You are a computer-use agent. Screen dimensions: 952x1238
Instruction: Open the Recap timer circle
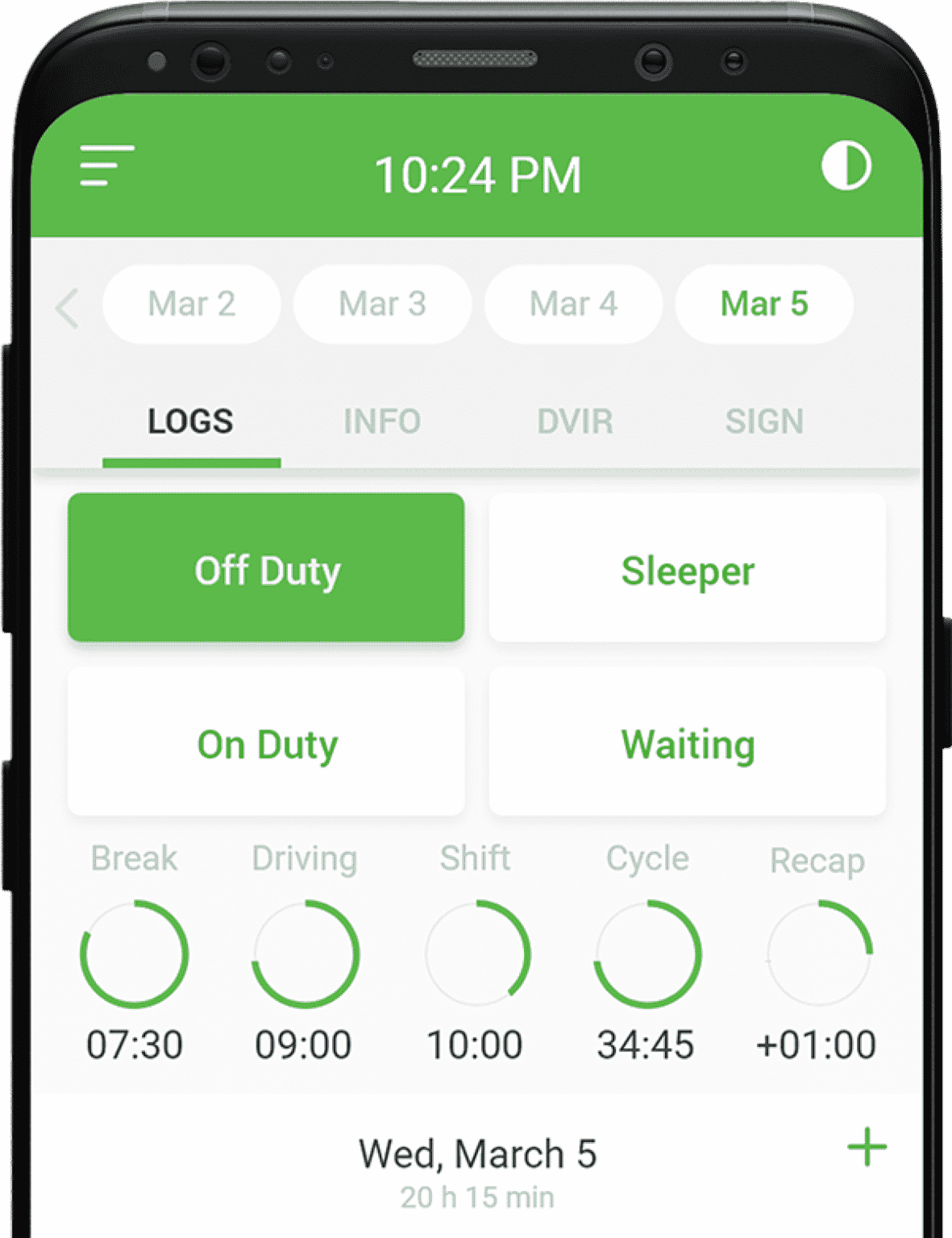(817, 953)
